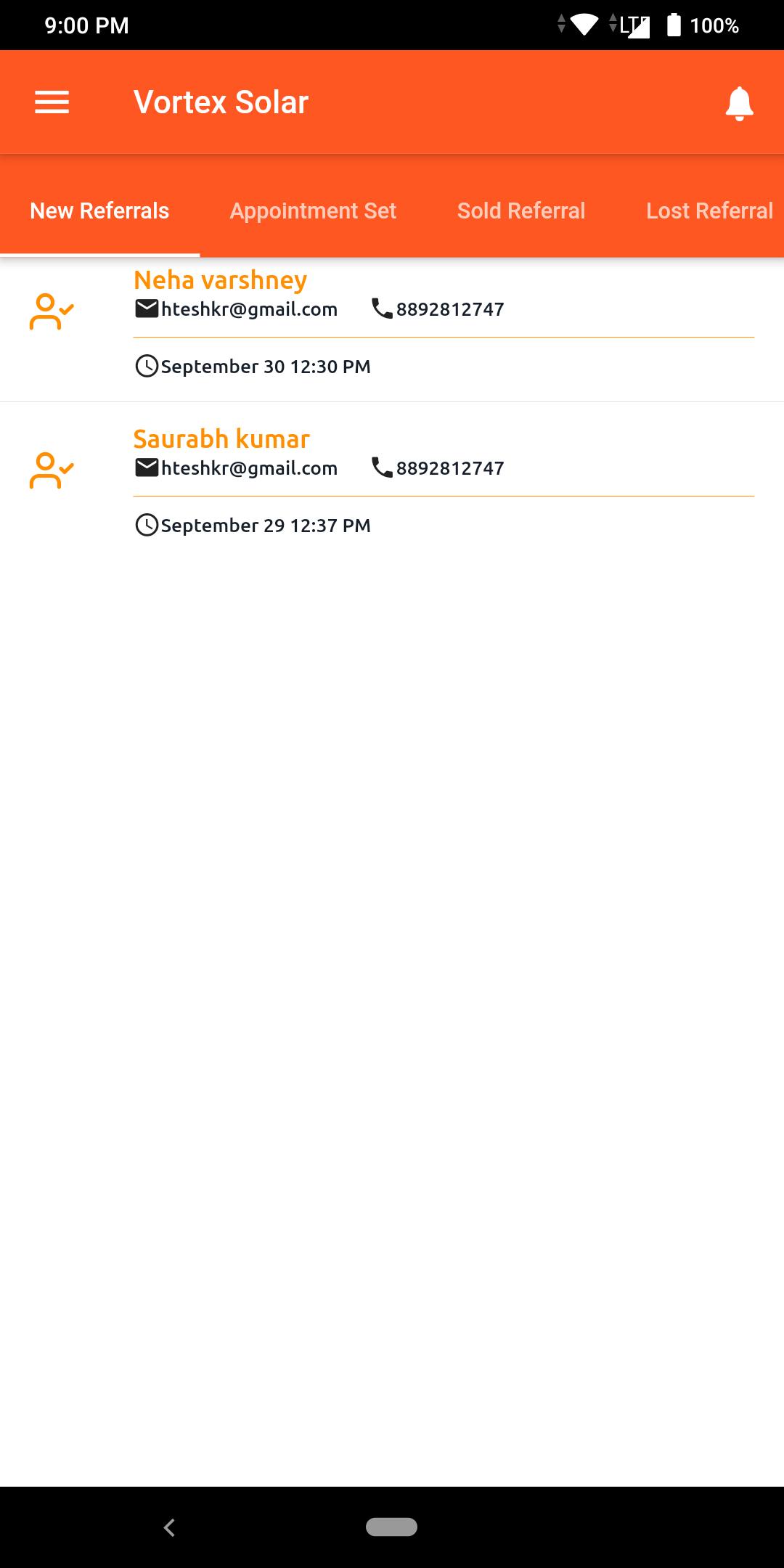Open Saurabh kumar's referral
Screen dimensions: 784x1568
point(392,482)
